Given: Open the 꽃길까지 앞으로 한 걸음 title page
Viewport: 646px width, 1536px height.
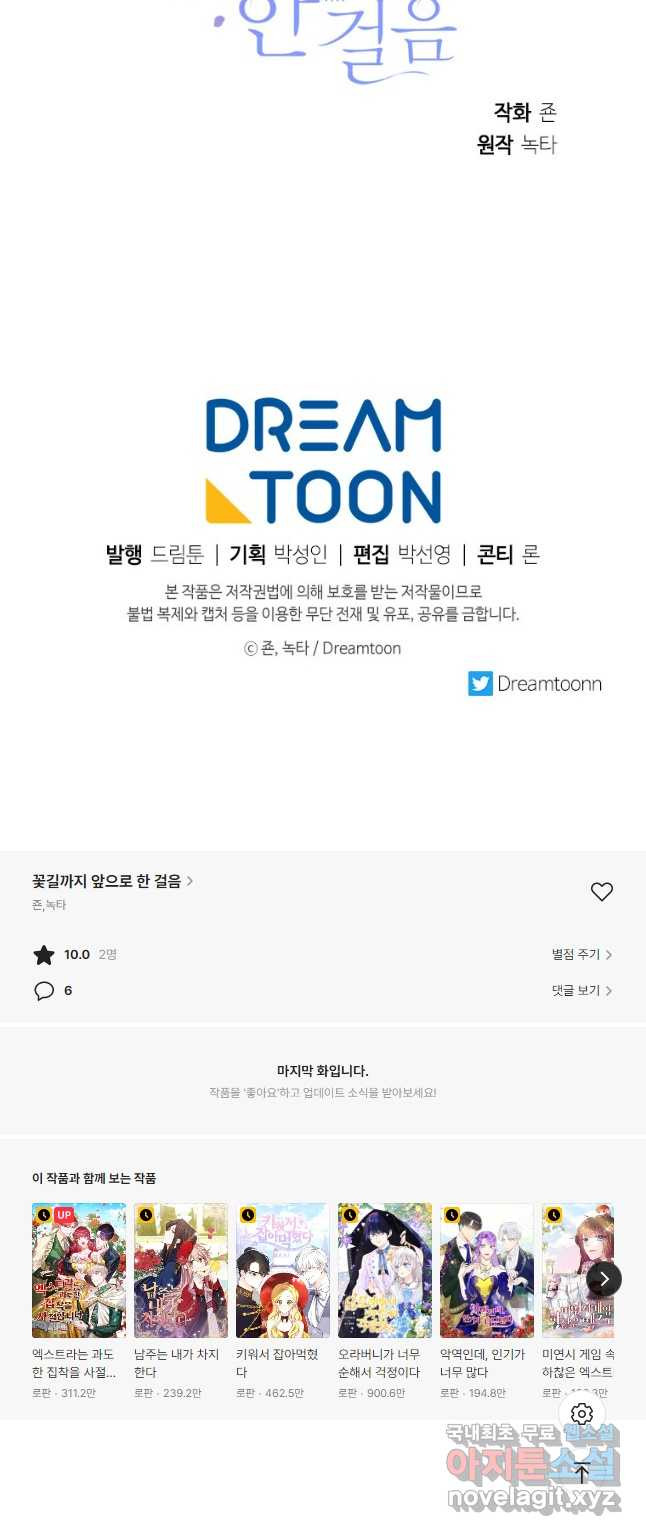Looking at the screenshot, I should [x=112, y=881].
